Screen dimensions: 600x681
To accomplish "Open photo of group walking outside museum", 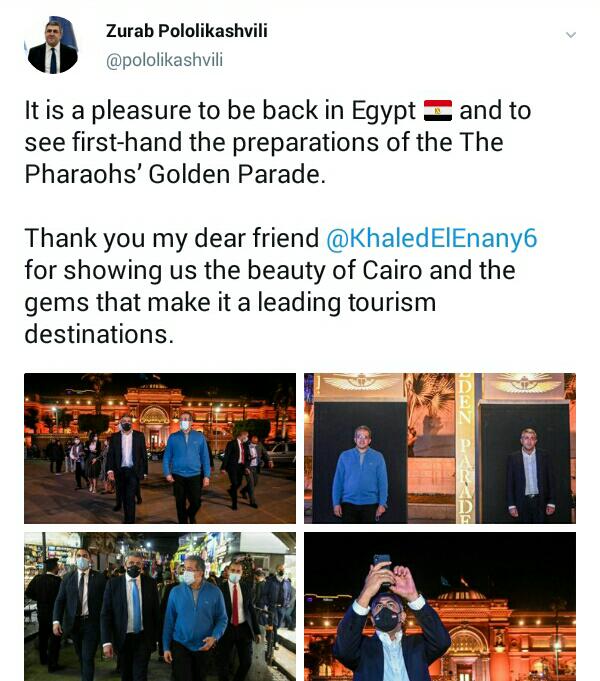I will (160, 448).
